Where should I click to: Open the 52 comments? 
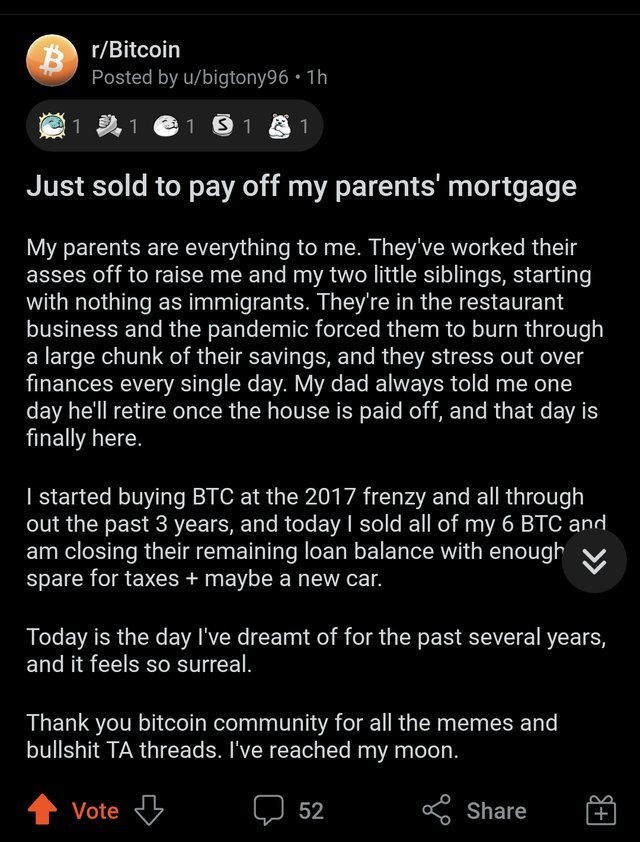[290, 810]
